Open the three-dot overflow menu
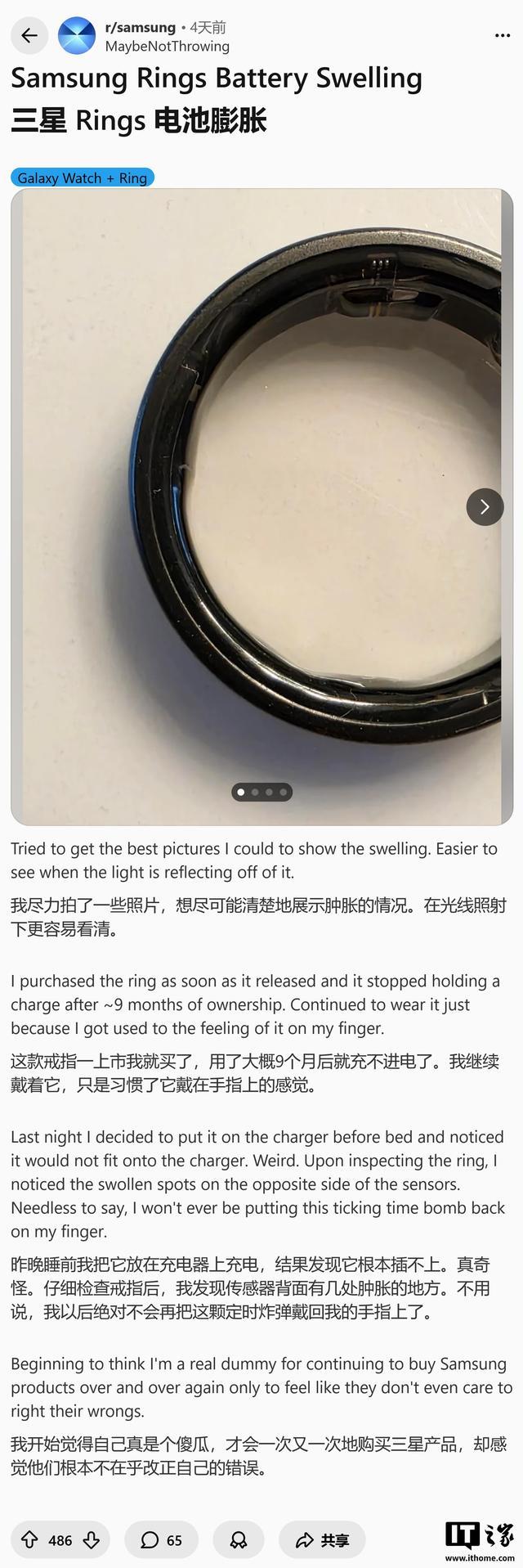Viewport: 523px width, 1568px height. (503, 35)
